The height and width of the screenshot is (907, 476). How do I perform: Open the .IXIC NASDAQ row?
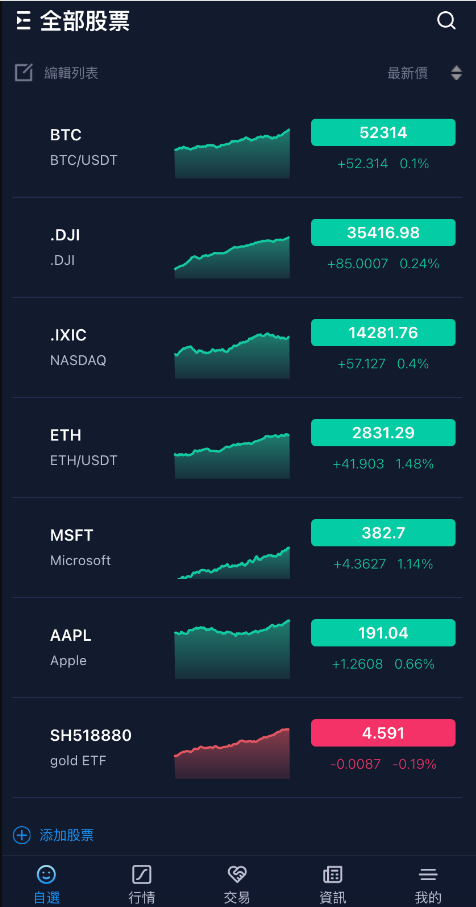point(237,348)
